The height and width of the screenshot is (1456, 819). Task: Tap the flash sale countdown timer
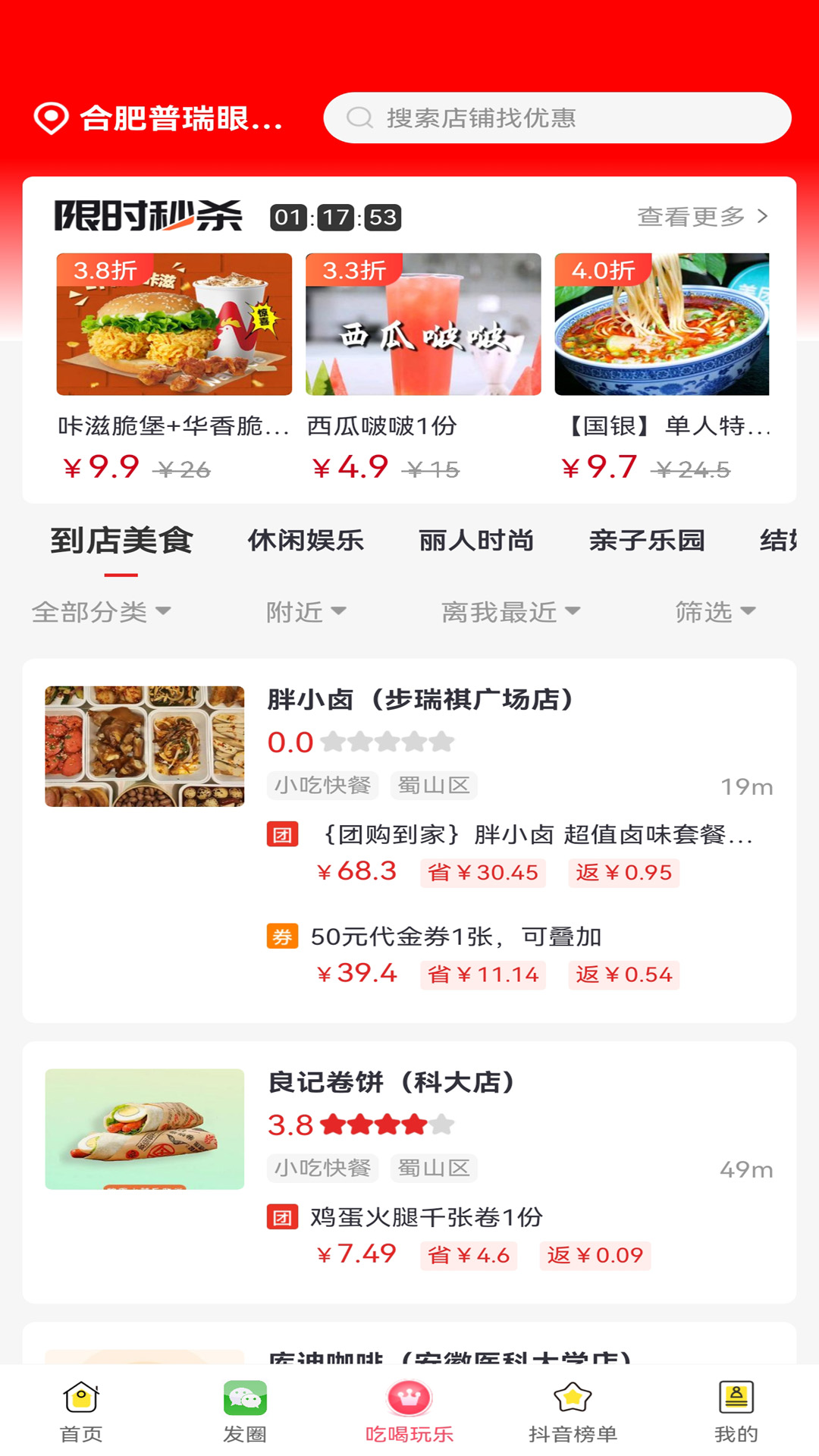tap(336, 218)
